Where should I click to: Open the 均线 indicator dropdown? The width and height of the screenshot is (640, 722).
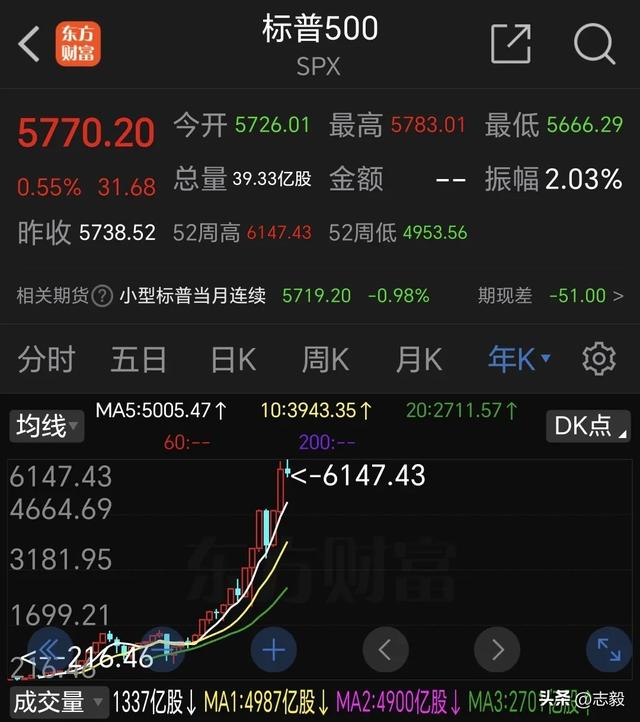pos(47,426)
